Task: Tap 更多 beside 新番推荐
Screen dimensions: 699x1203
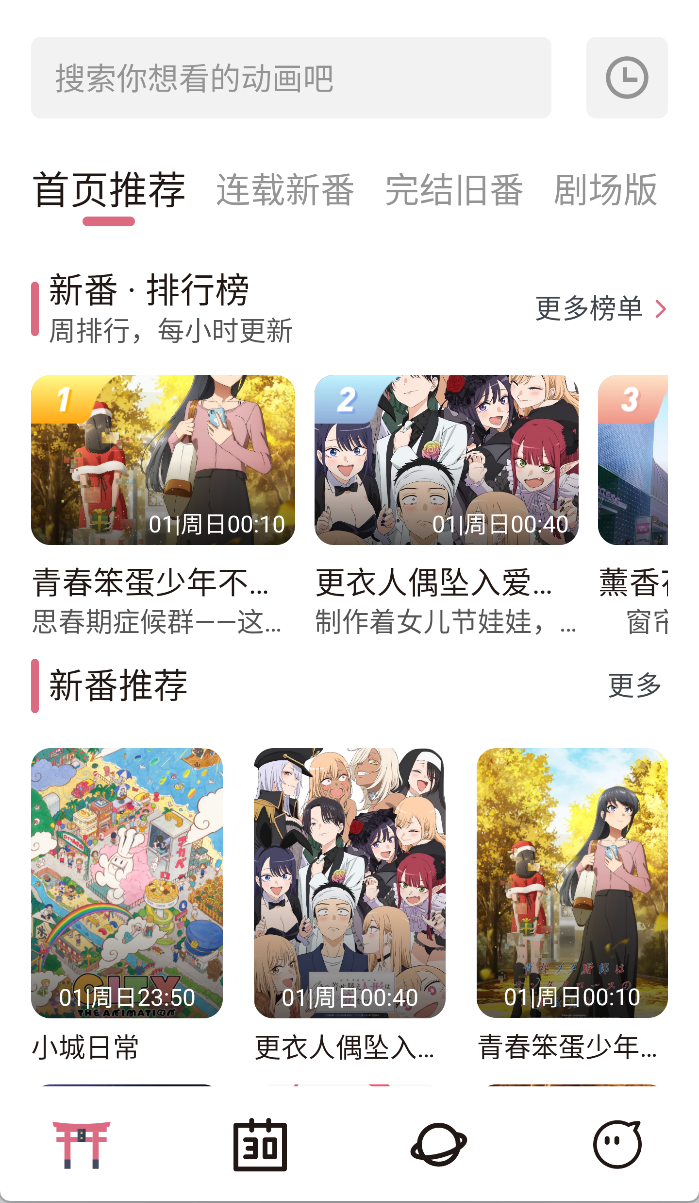Action: click(635, 686)
